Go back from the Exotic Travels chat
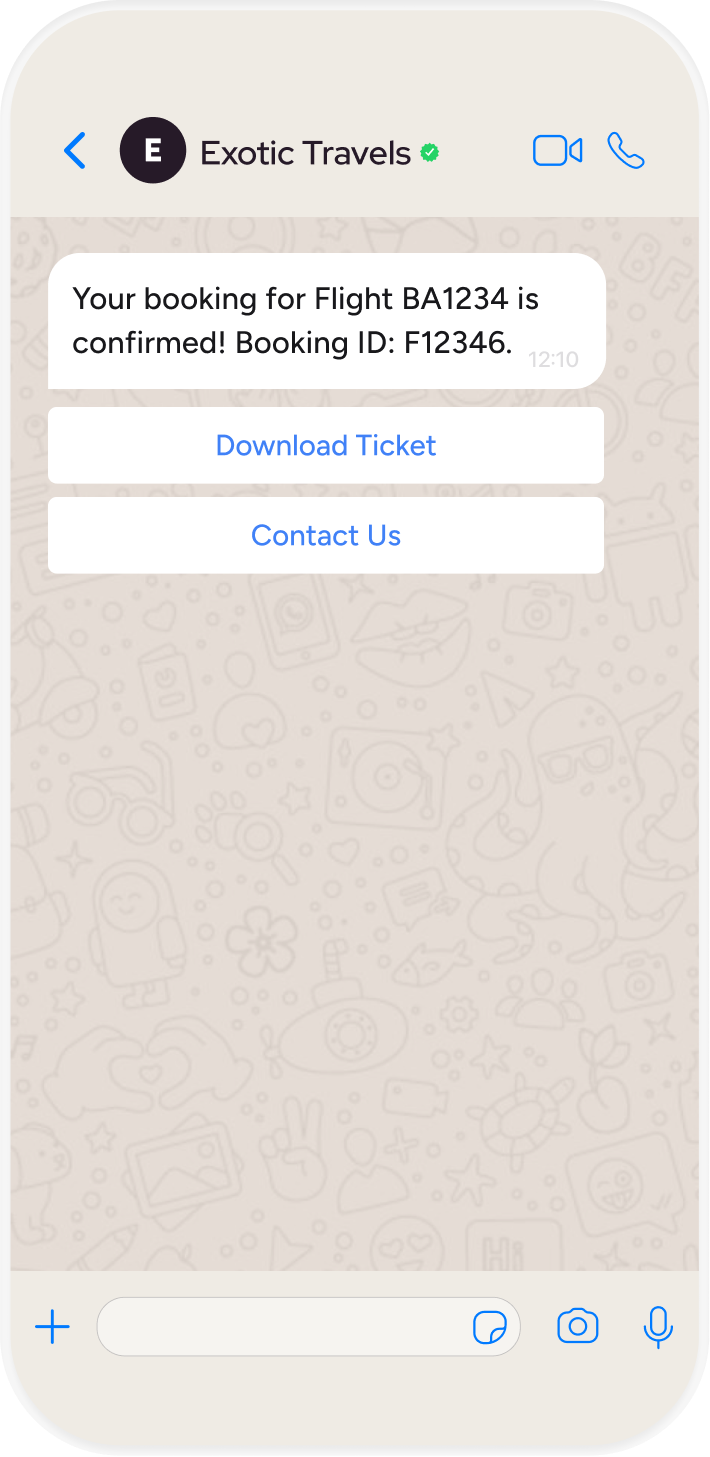Viewport: 710px width, 1457px height. pos(75,151)
